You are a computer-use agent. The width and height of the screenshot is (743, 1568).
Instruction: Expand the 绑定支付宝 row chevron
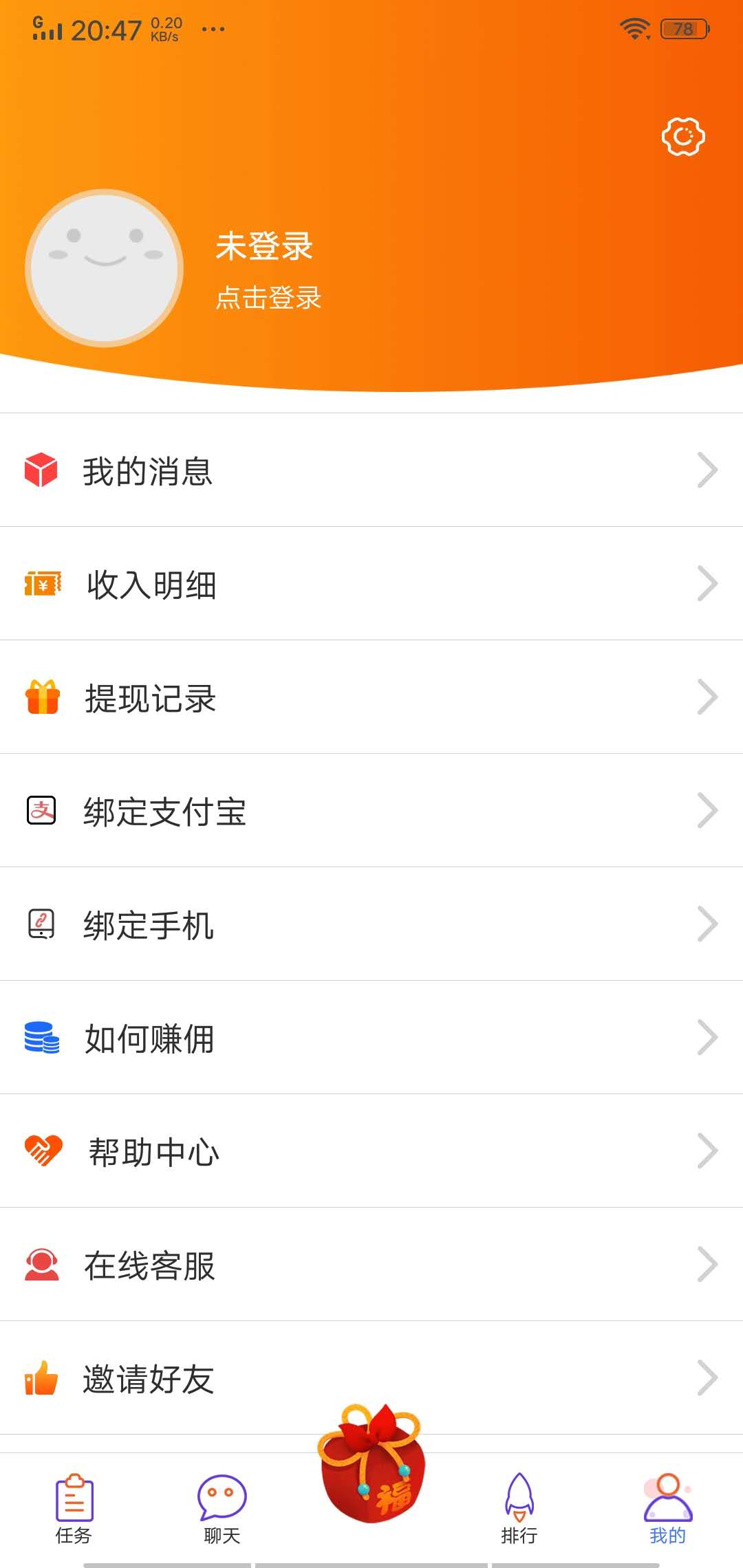[x=708, y=812]
